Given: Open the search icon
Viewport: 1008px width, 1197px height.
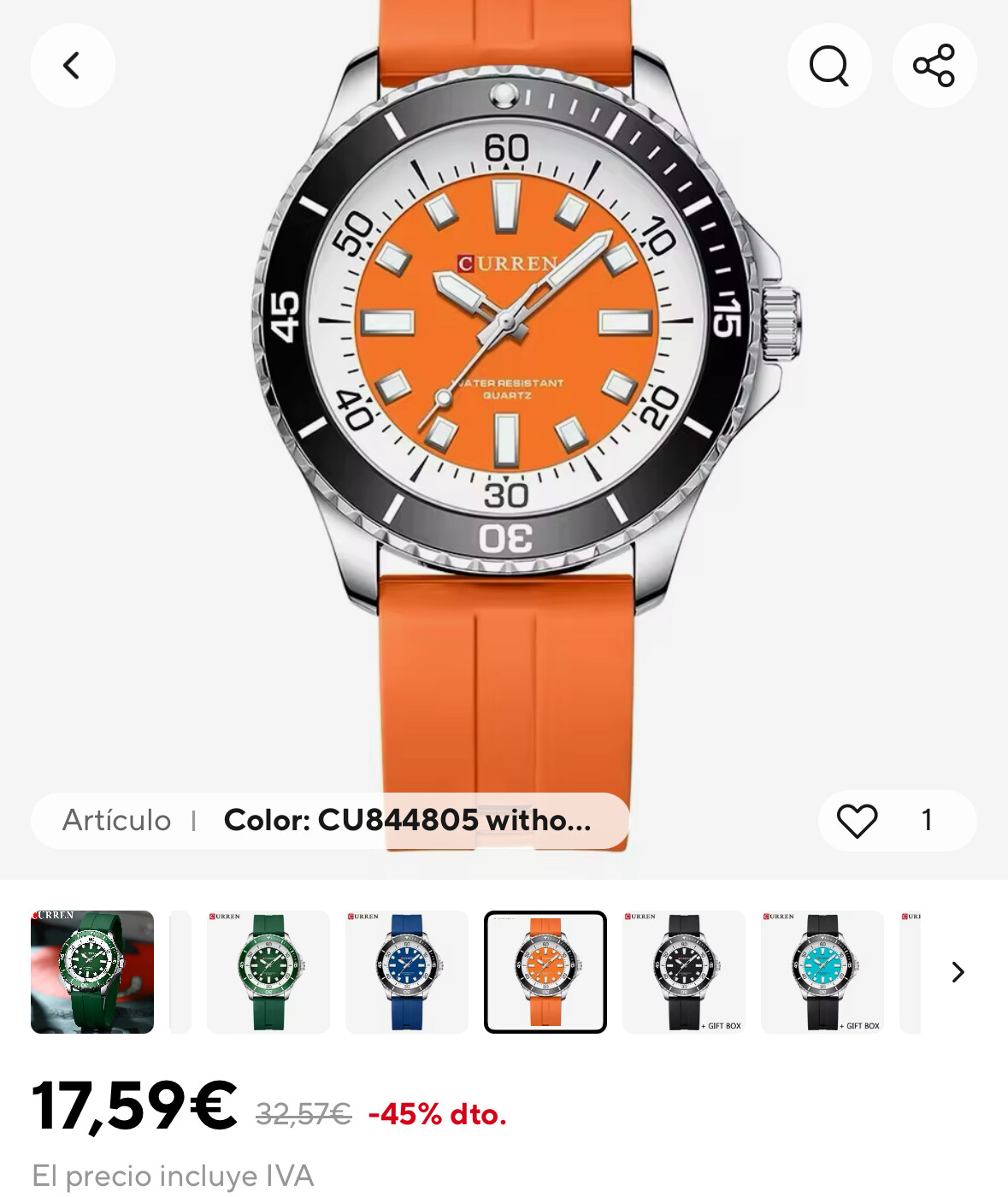Looking at the screenshot, I should 828,66.
